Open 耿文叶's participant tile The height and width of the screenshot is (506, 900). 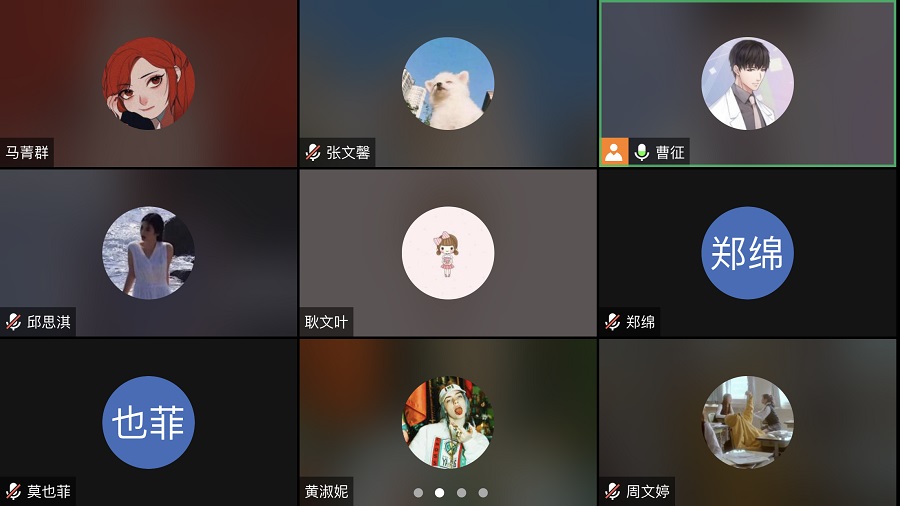[448, 253]
